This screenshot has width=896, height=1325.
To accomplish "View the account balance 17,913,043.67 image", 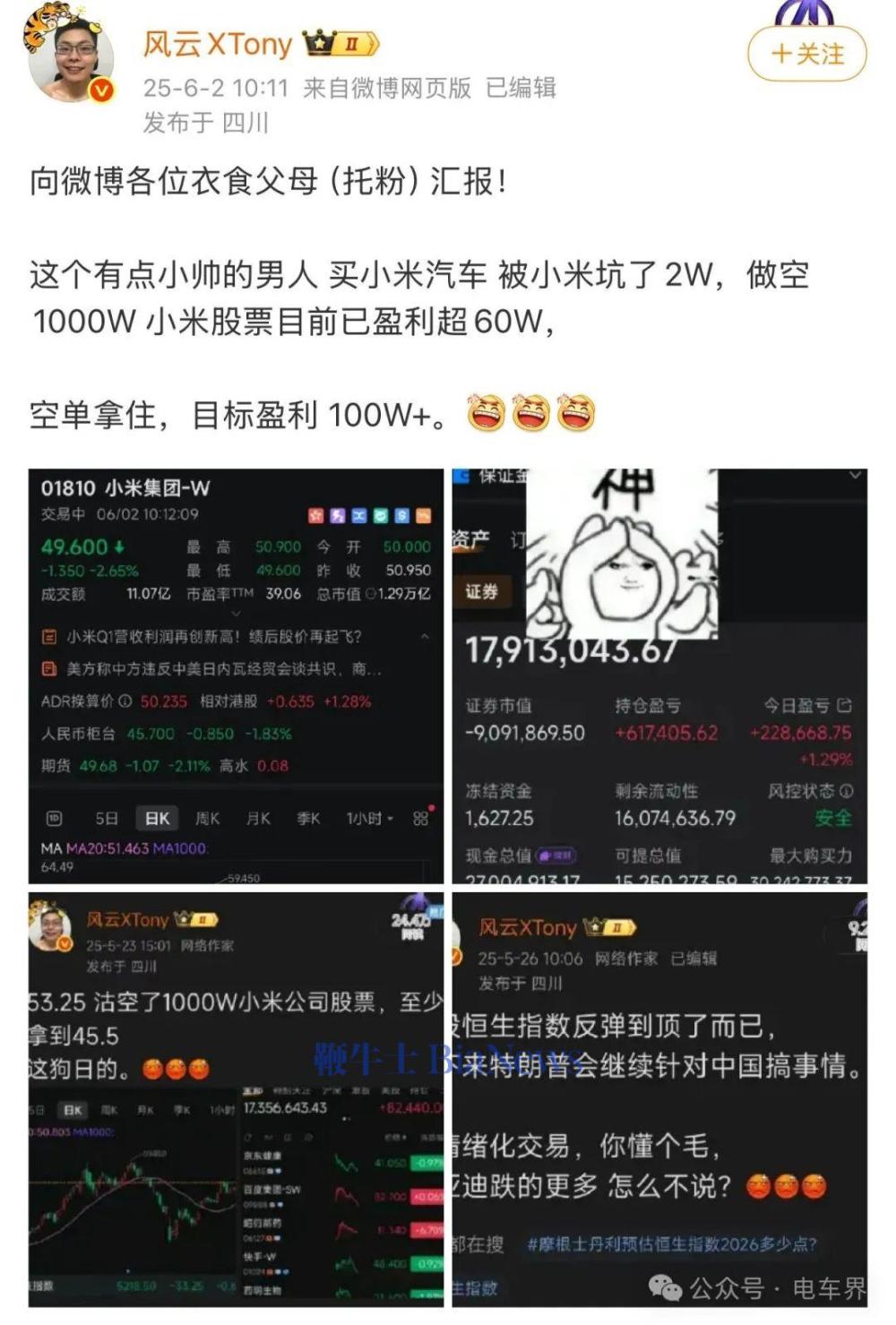I will [x=659, y=675].
